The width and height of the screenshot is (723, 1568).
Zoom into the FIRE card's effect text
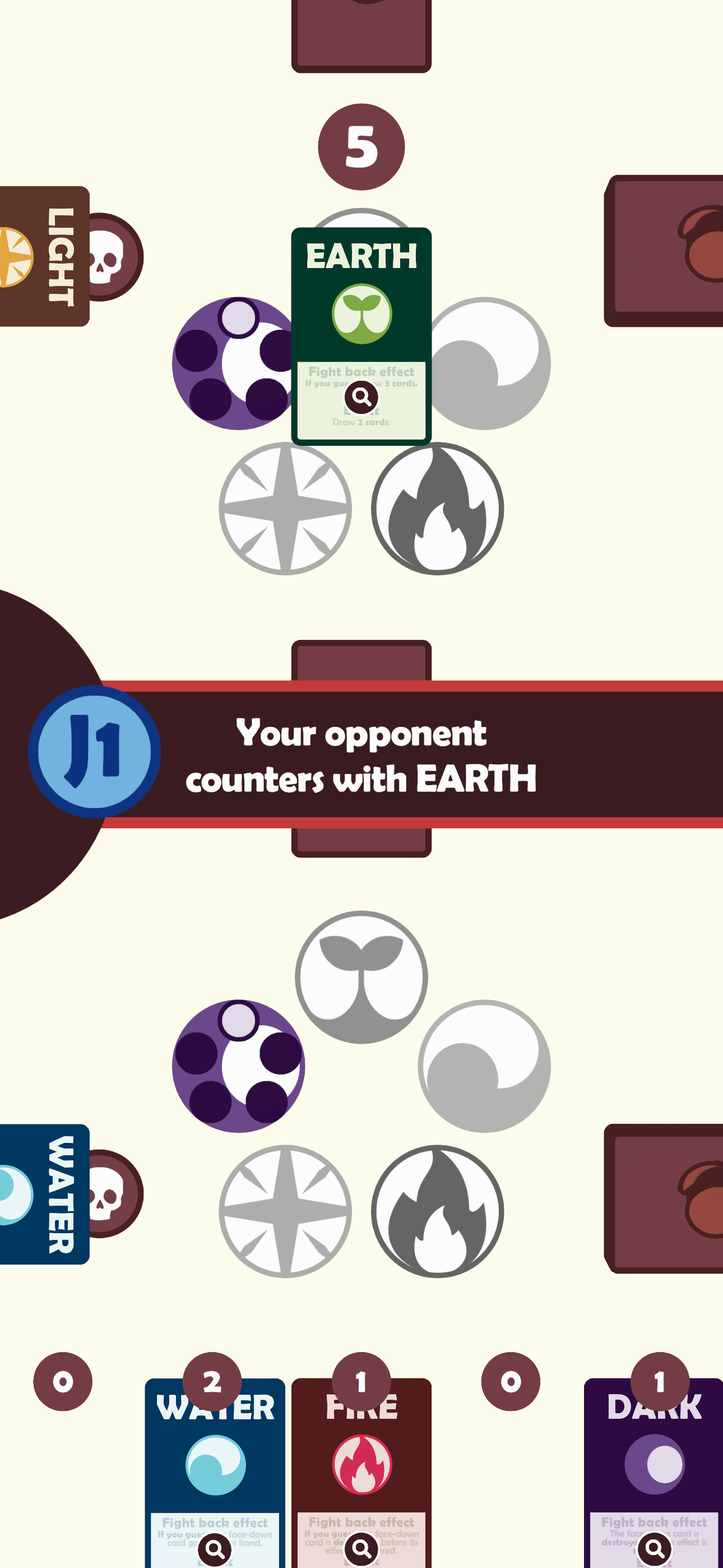tap(361, 1548)
